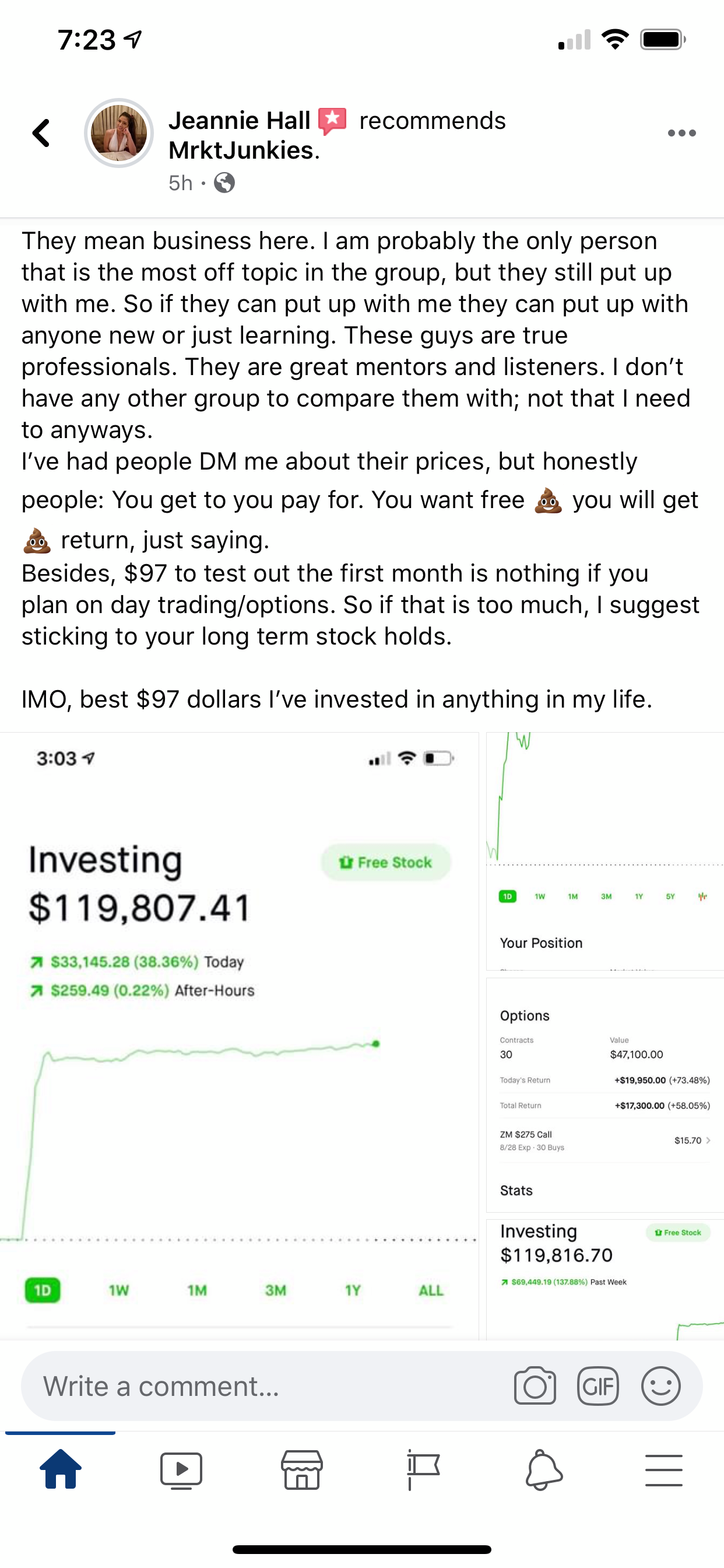Viewport: 724px width, 1568px height.
Task: Open the large Investing $119,807.41 screenshot
Action: pos(239,1036)
